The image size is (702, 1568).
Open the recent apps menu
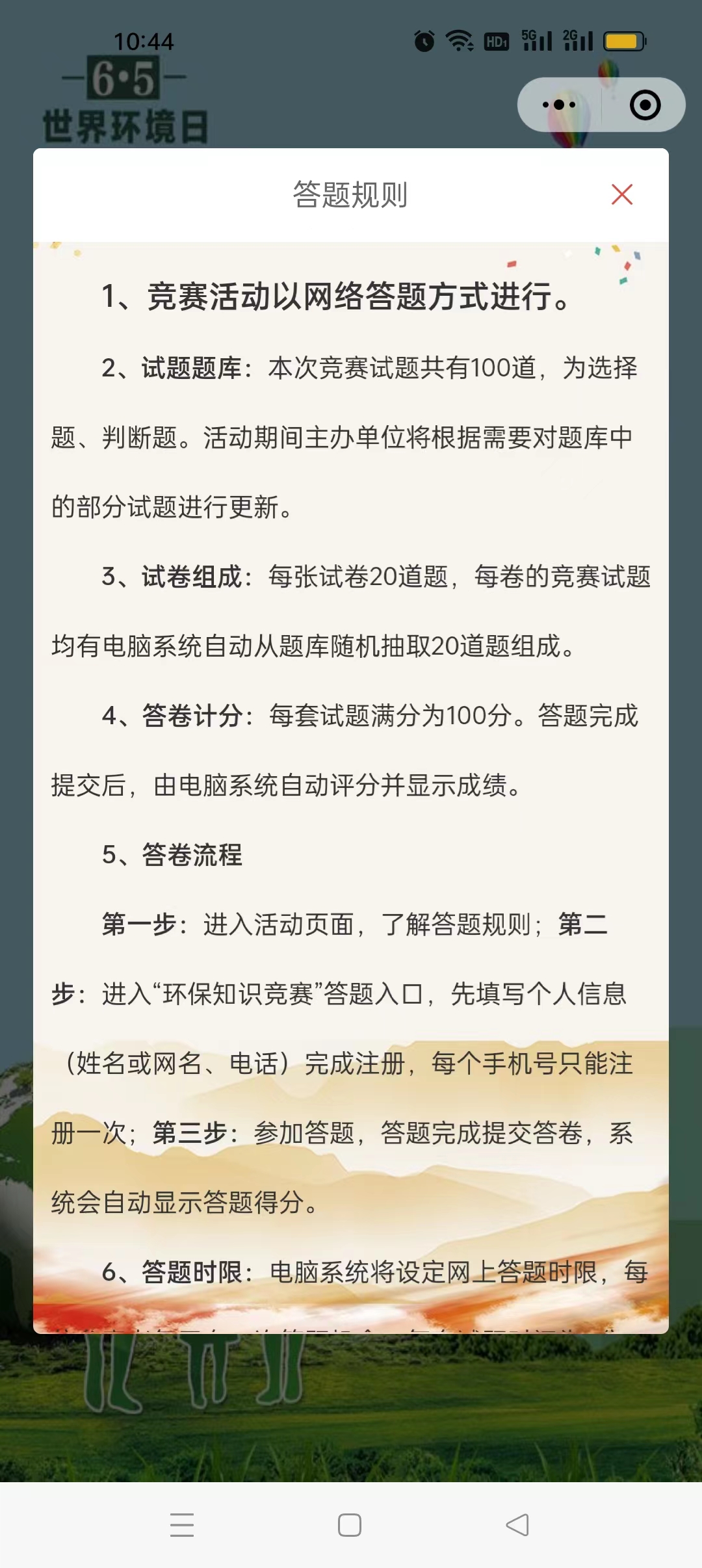(182, 1524)
